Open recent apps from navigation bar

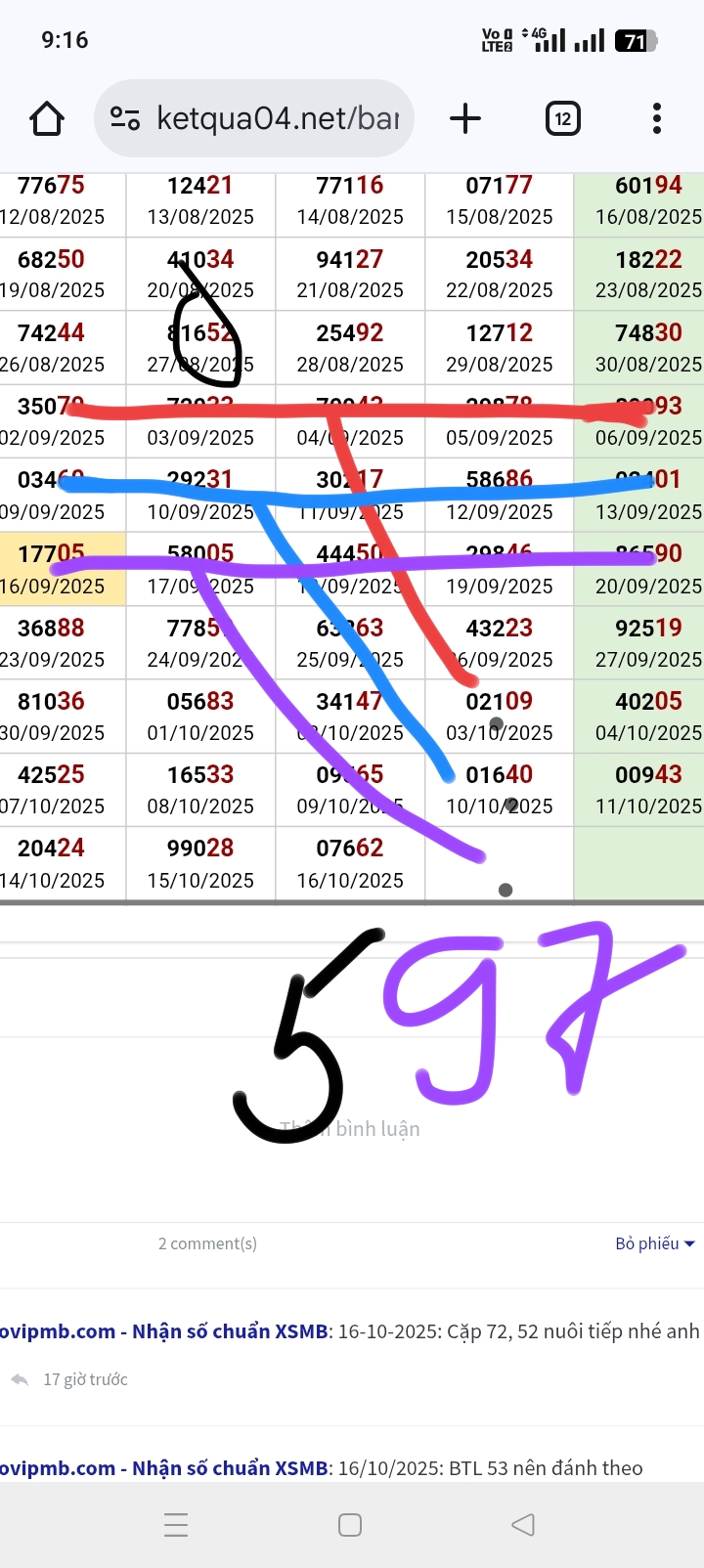176,1525
